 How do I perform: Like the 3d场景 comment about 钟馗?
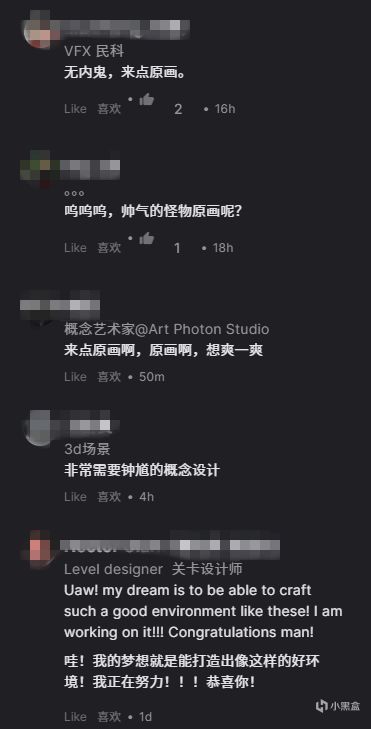[x=75, y=497]
